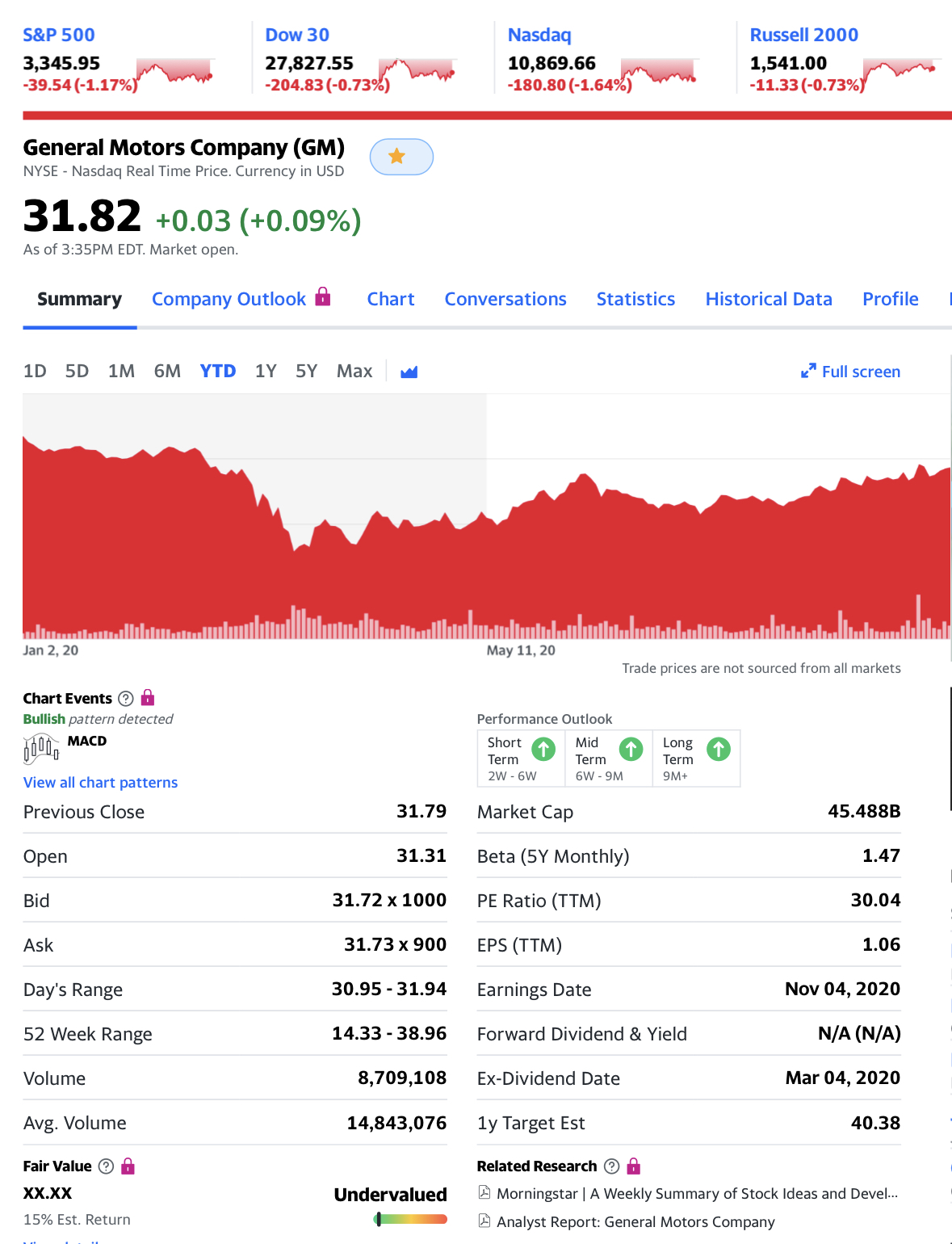The height and width of the screenshot is (1244, 952).
Task: Select the 5Y chart range
Action: [x=306, y=371]
